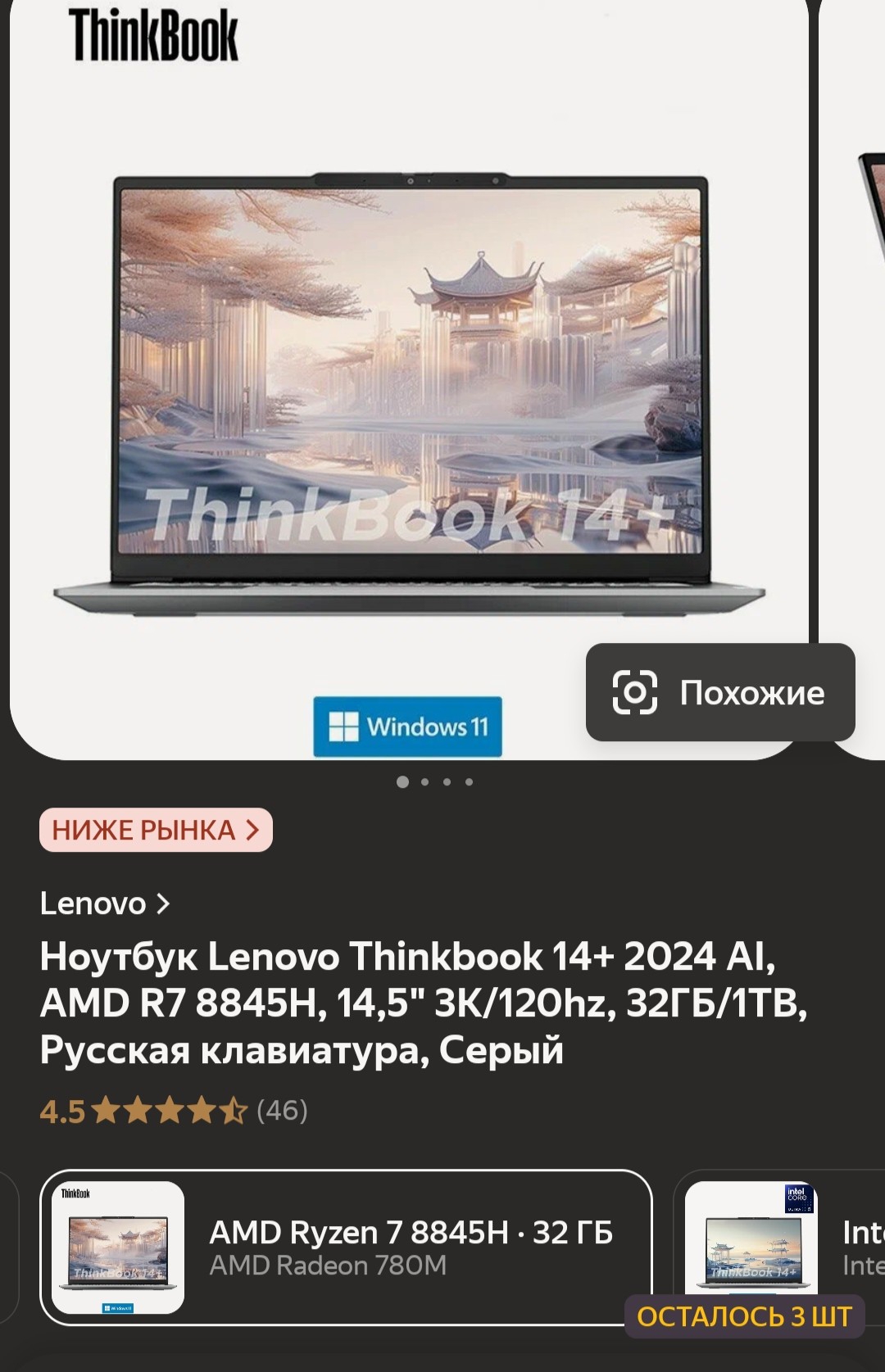
Task: Open the Lenovo brand page
Action: pos(105,903)
